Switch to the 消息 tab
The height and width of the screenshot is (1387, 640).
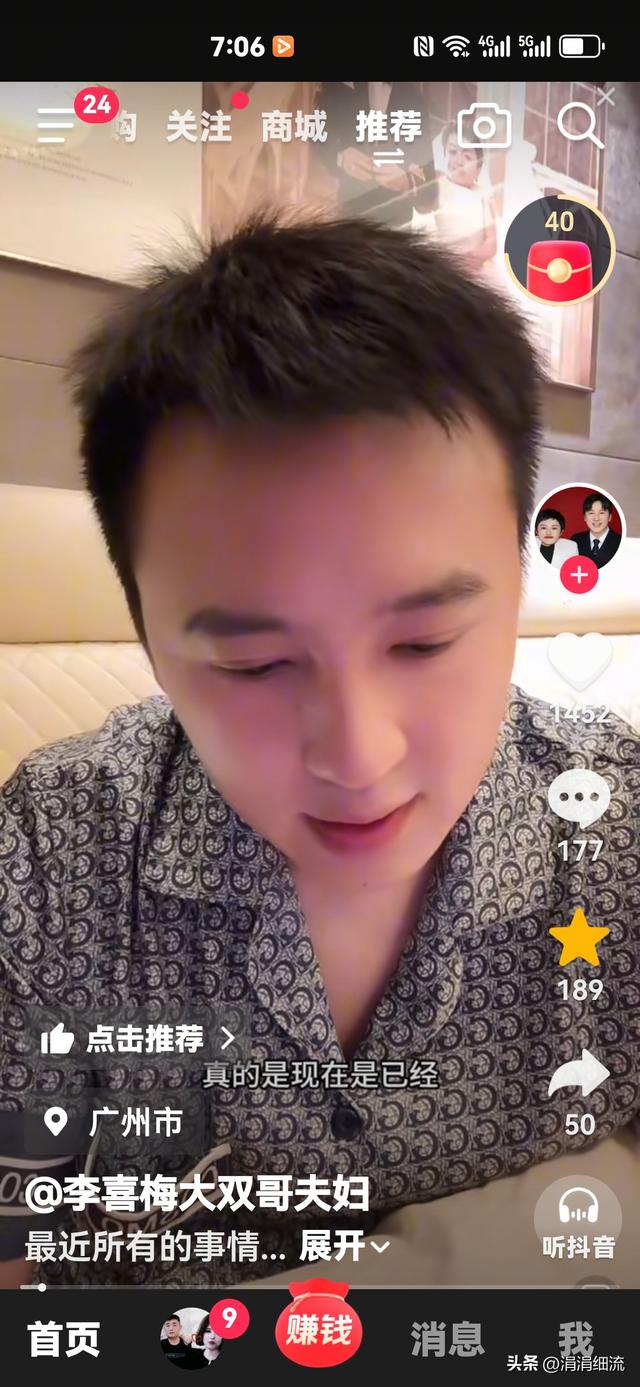[x=447, y=1339]
